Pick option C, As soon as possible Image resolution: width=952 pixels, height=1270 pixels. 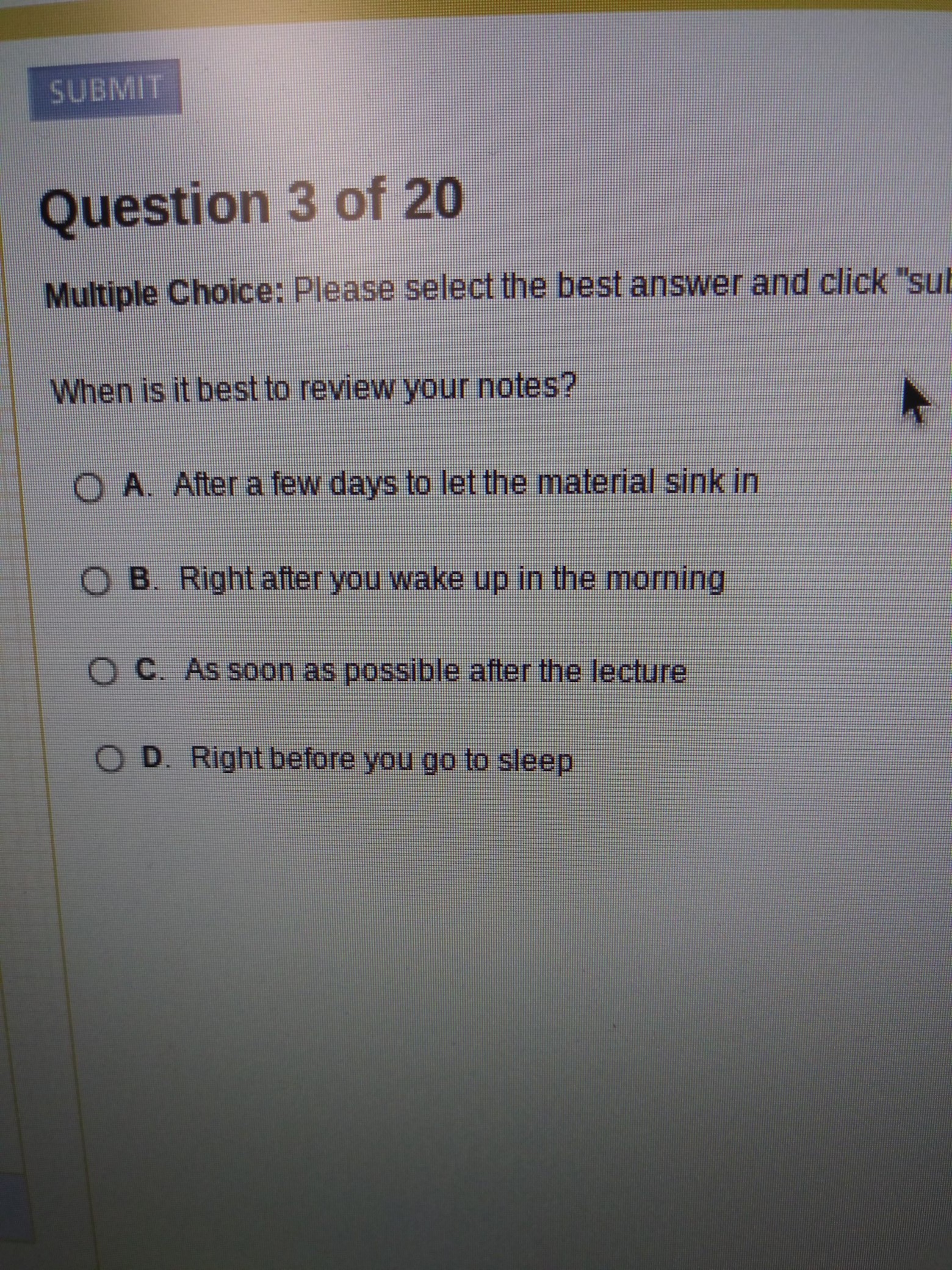(102, 672)
